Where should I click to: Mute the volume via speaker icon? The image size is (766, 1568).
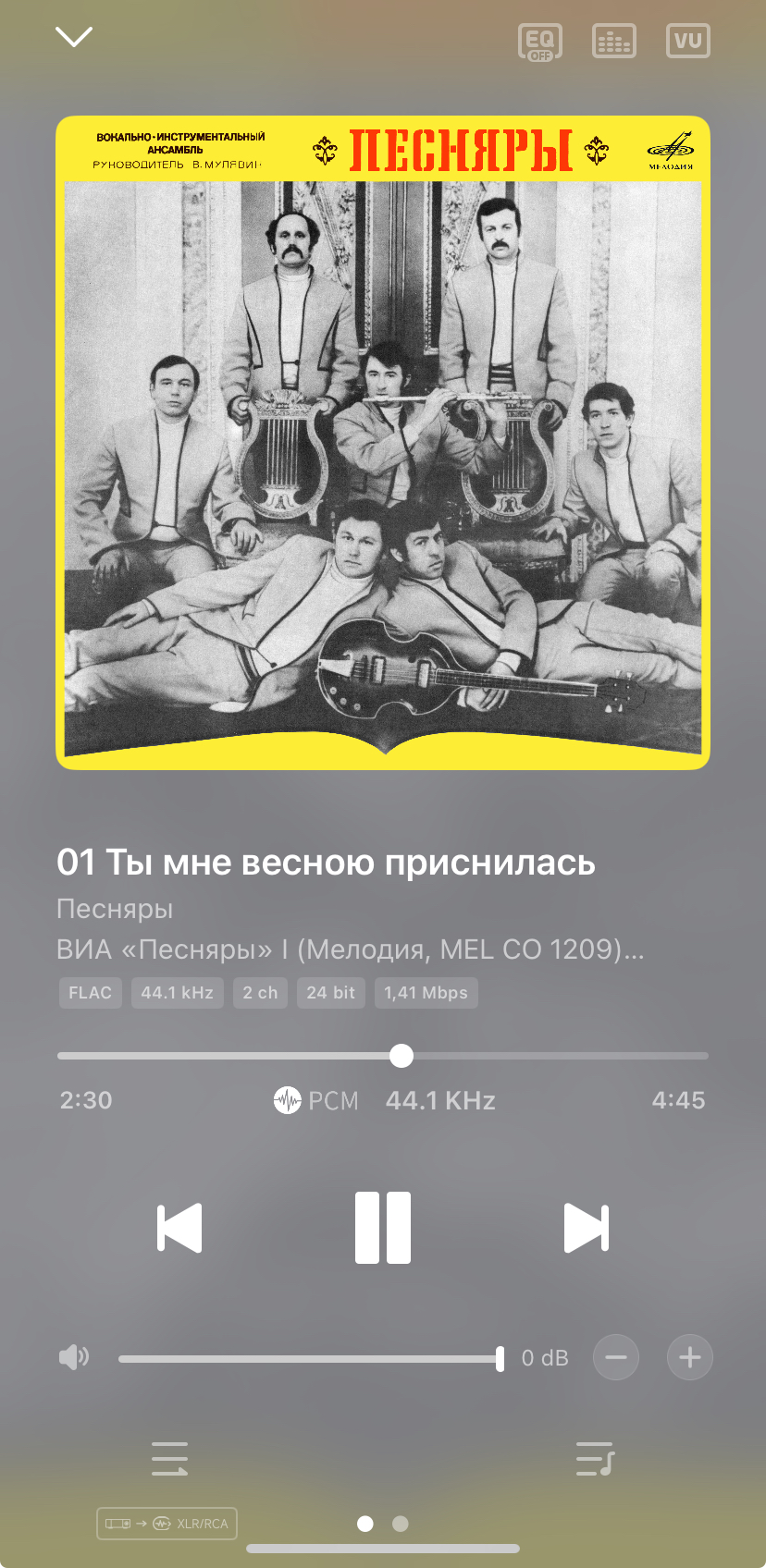pyautogui.click(x=74, y=1357)
